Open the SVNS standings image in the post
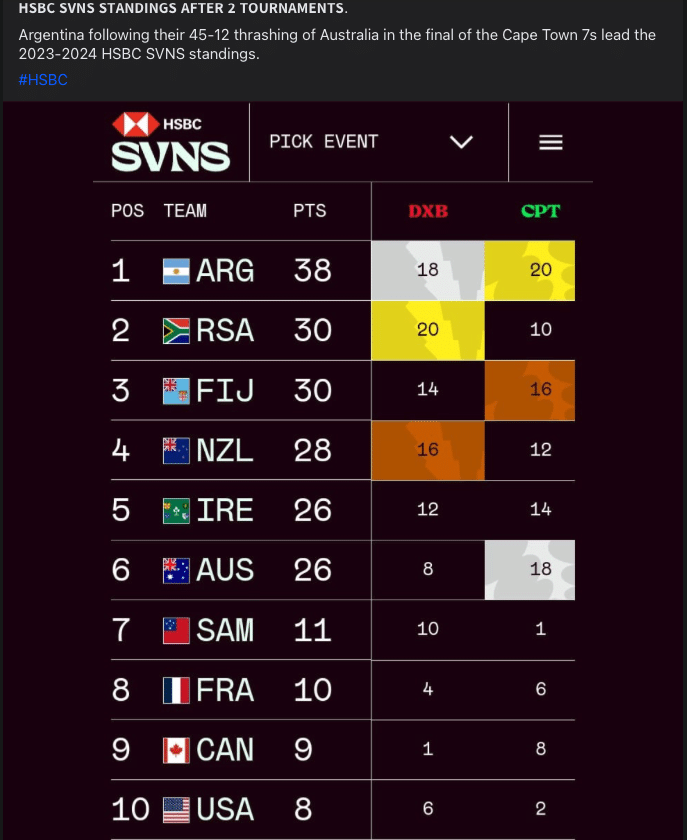This screenshot has height=840, width=687. [343, 470]
